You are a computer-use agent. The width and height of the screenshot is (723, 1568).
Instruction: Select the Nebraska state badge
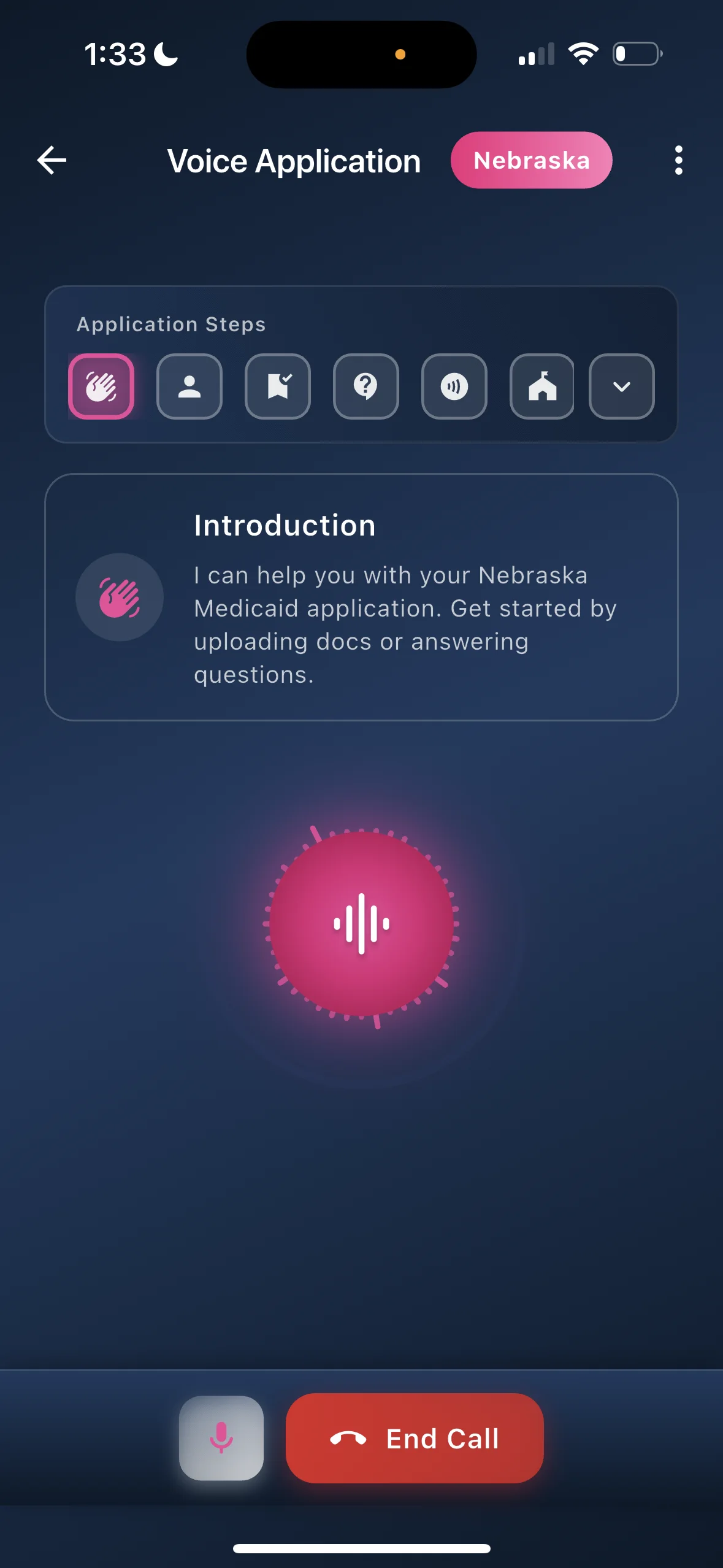(x=531, y=160)
